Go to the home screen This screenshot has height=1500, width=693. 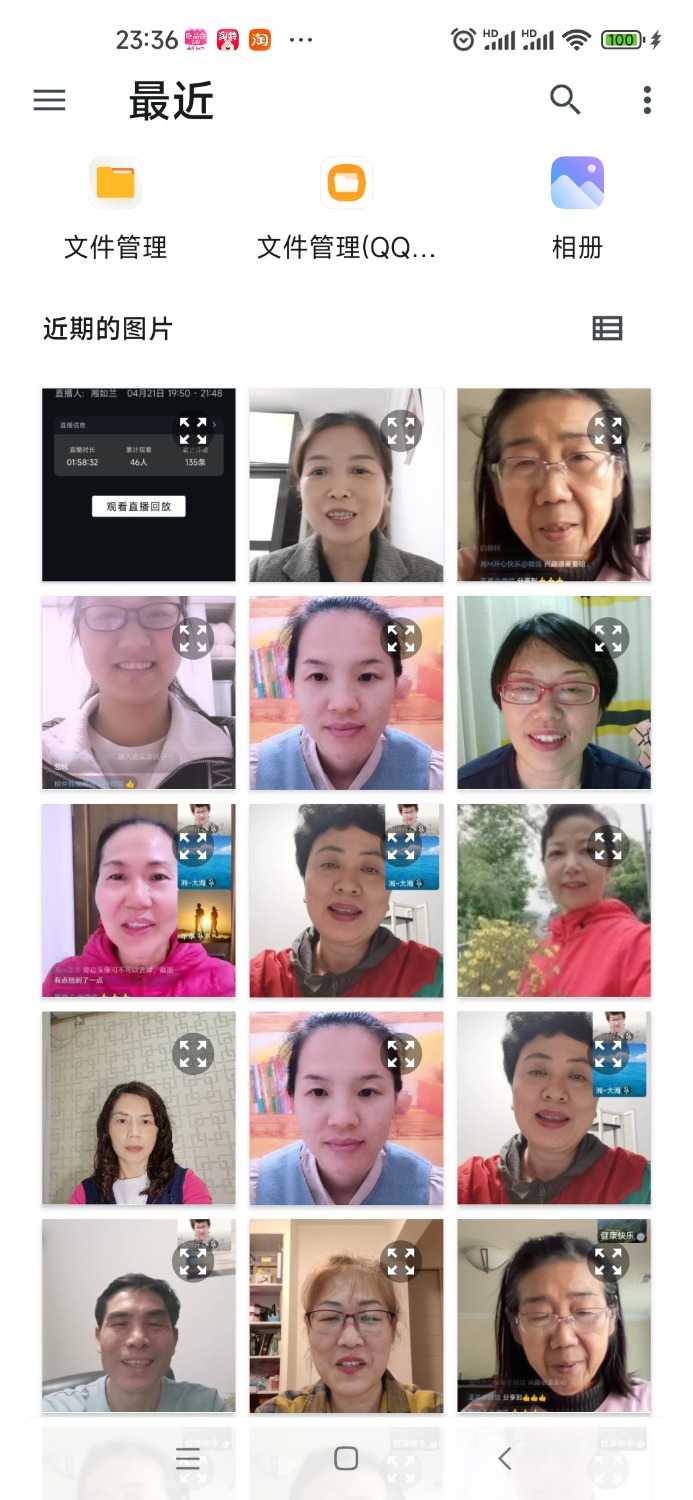coord(346,1458)
